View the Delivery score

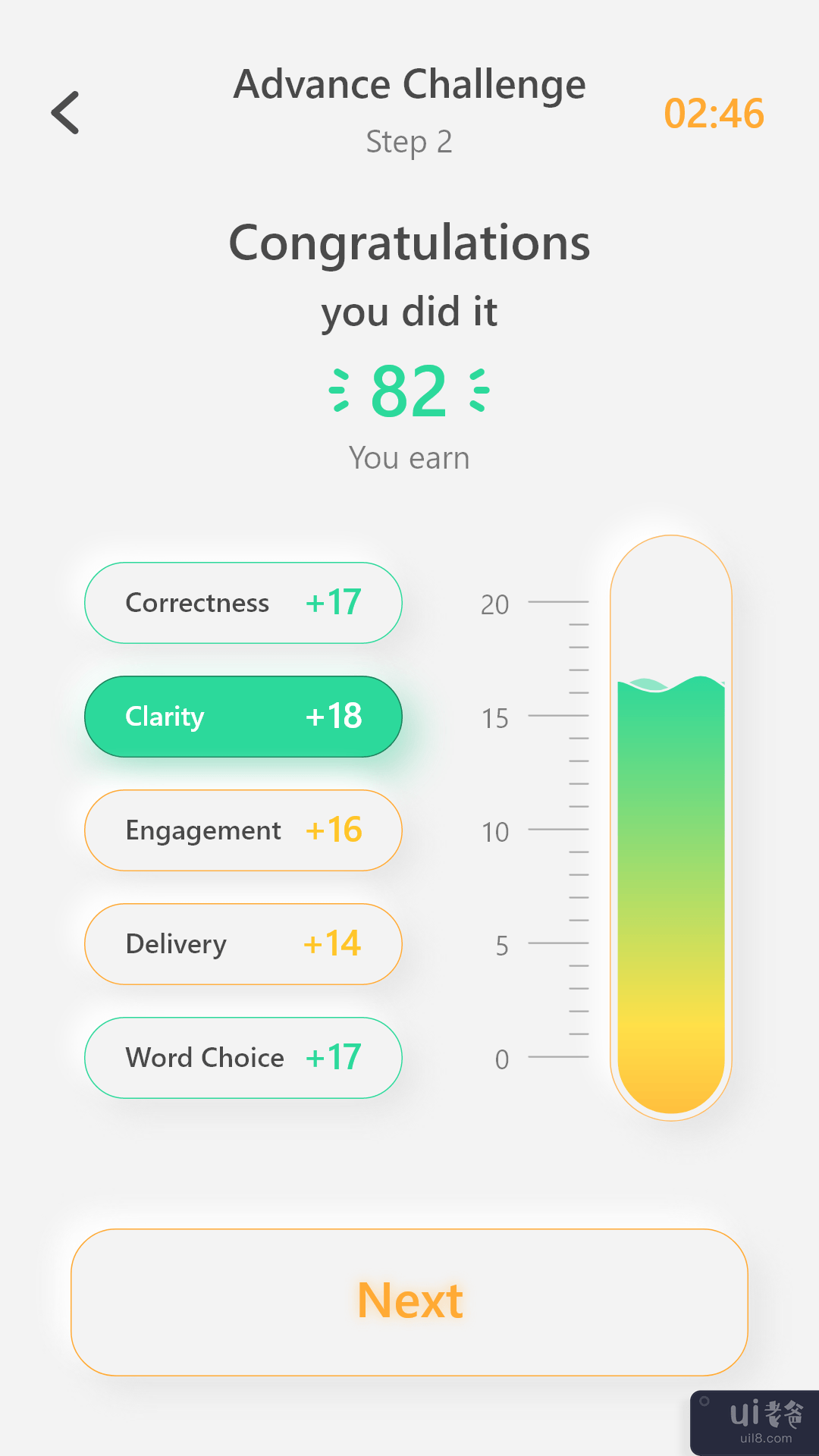tap(243, 944)
